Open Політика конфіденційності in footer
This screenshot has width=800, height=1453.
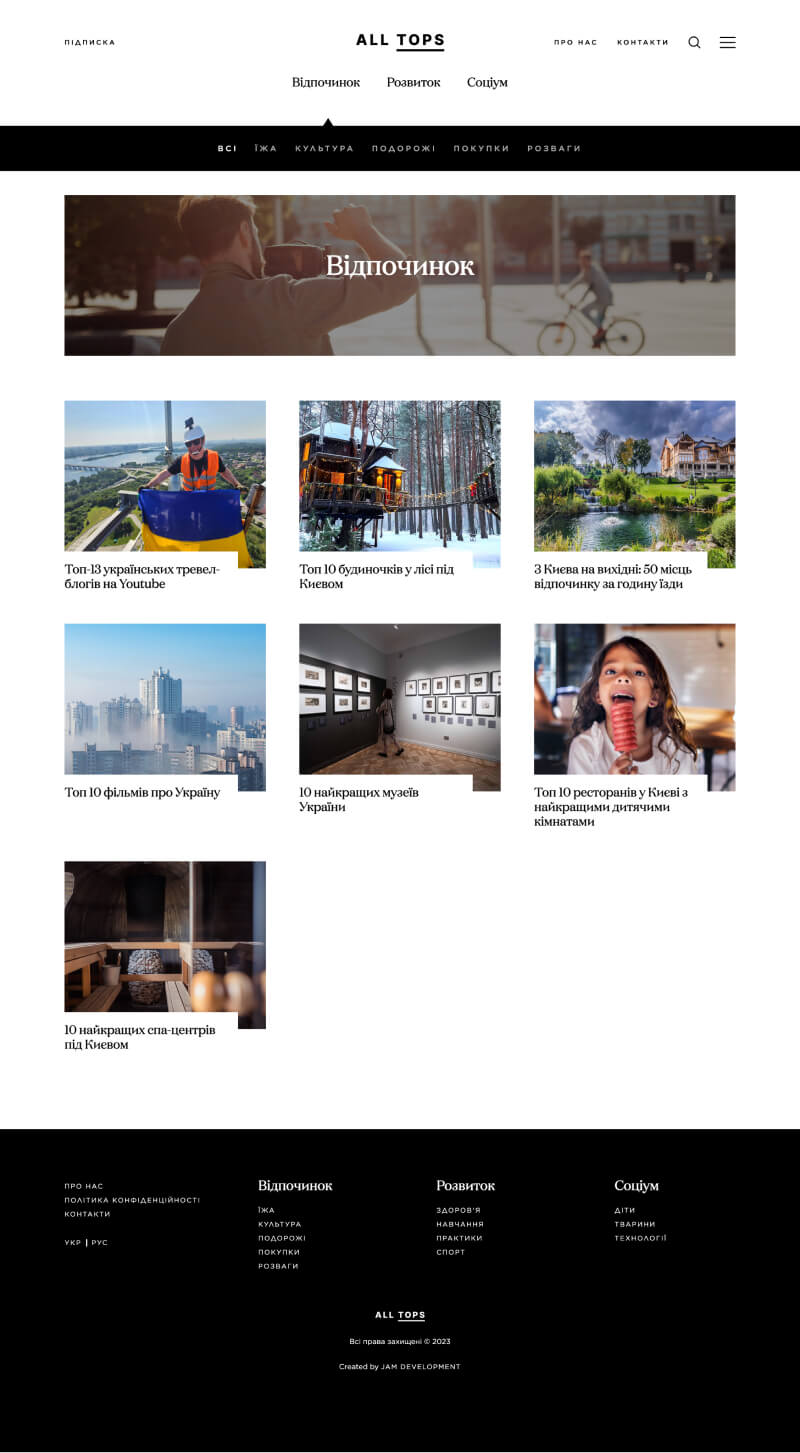point(132,1200)
